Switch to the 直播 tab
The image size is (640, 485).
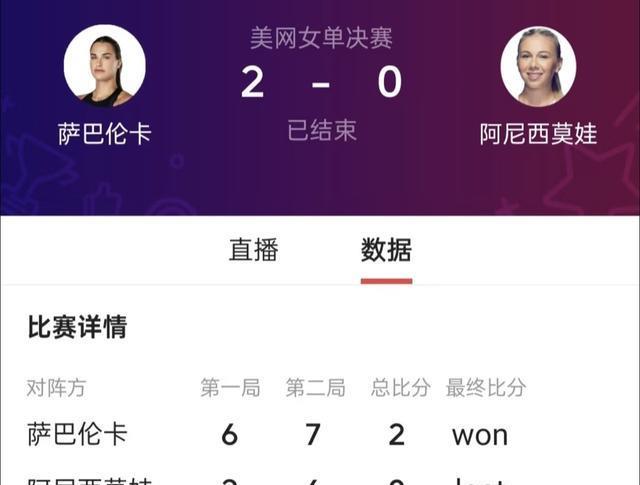[253, 250]
